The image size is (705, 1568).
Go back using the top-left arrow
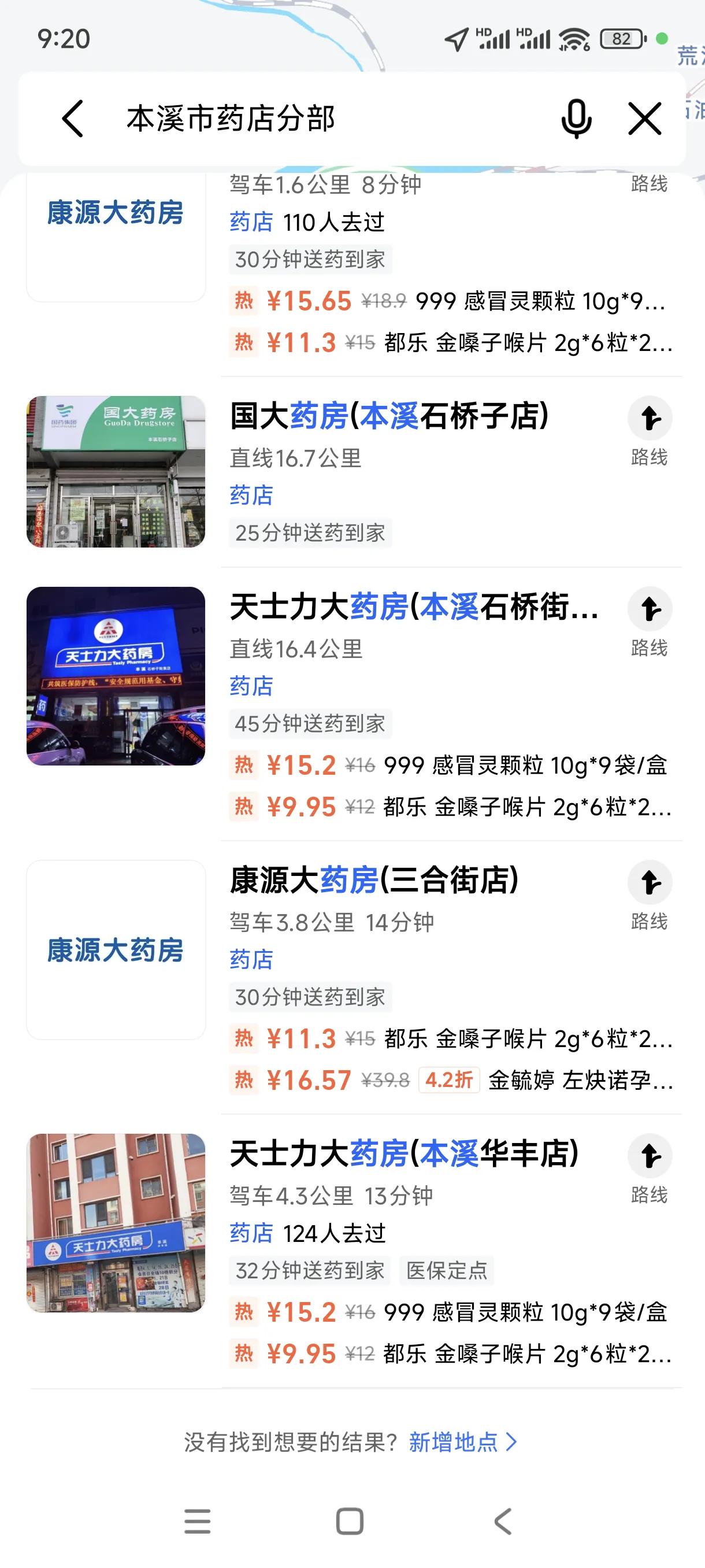click(x=72, y=119)
